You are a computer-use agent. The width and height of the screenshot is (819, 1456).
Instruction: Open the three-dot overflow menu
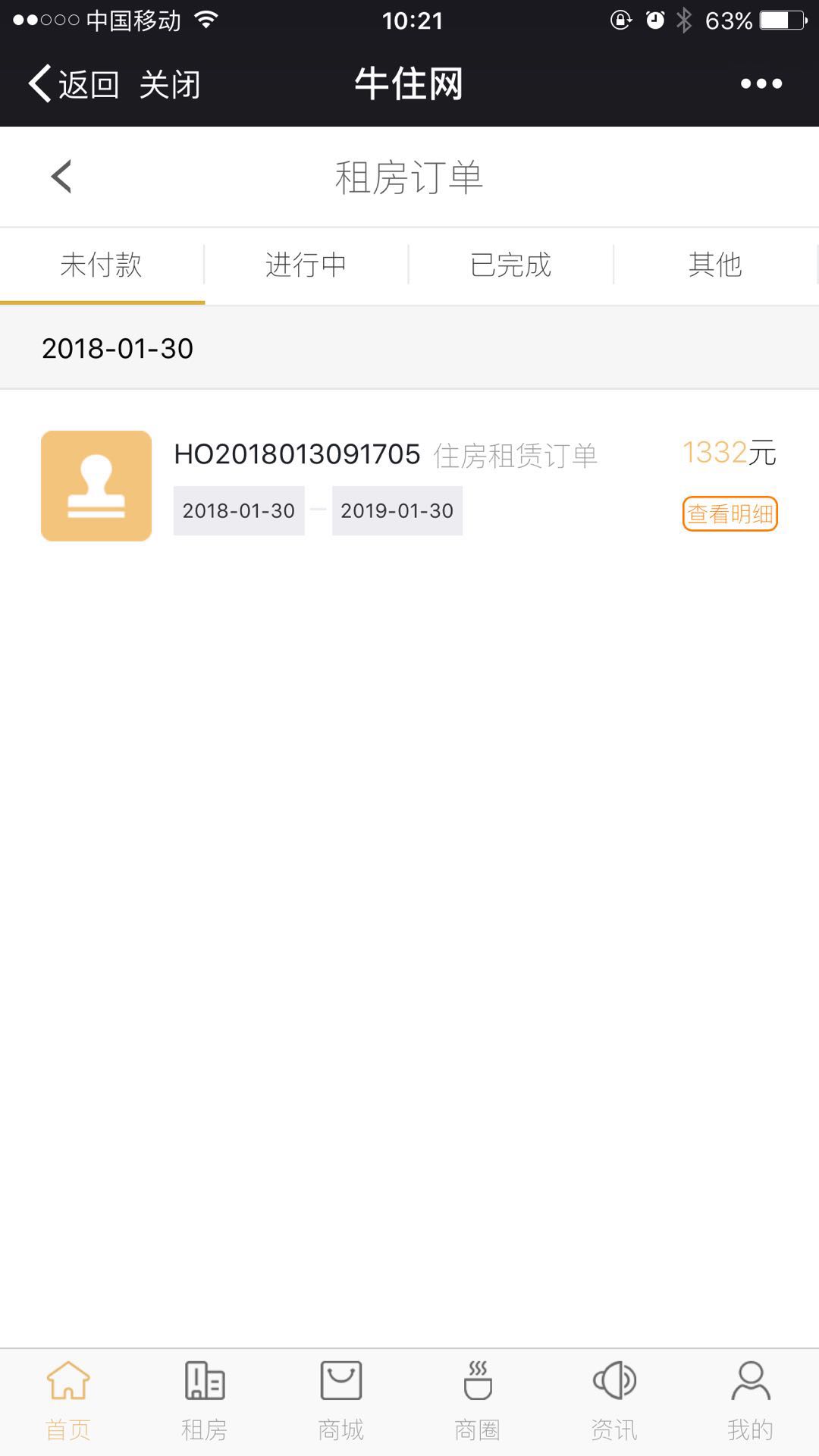tap(761, 83)
